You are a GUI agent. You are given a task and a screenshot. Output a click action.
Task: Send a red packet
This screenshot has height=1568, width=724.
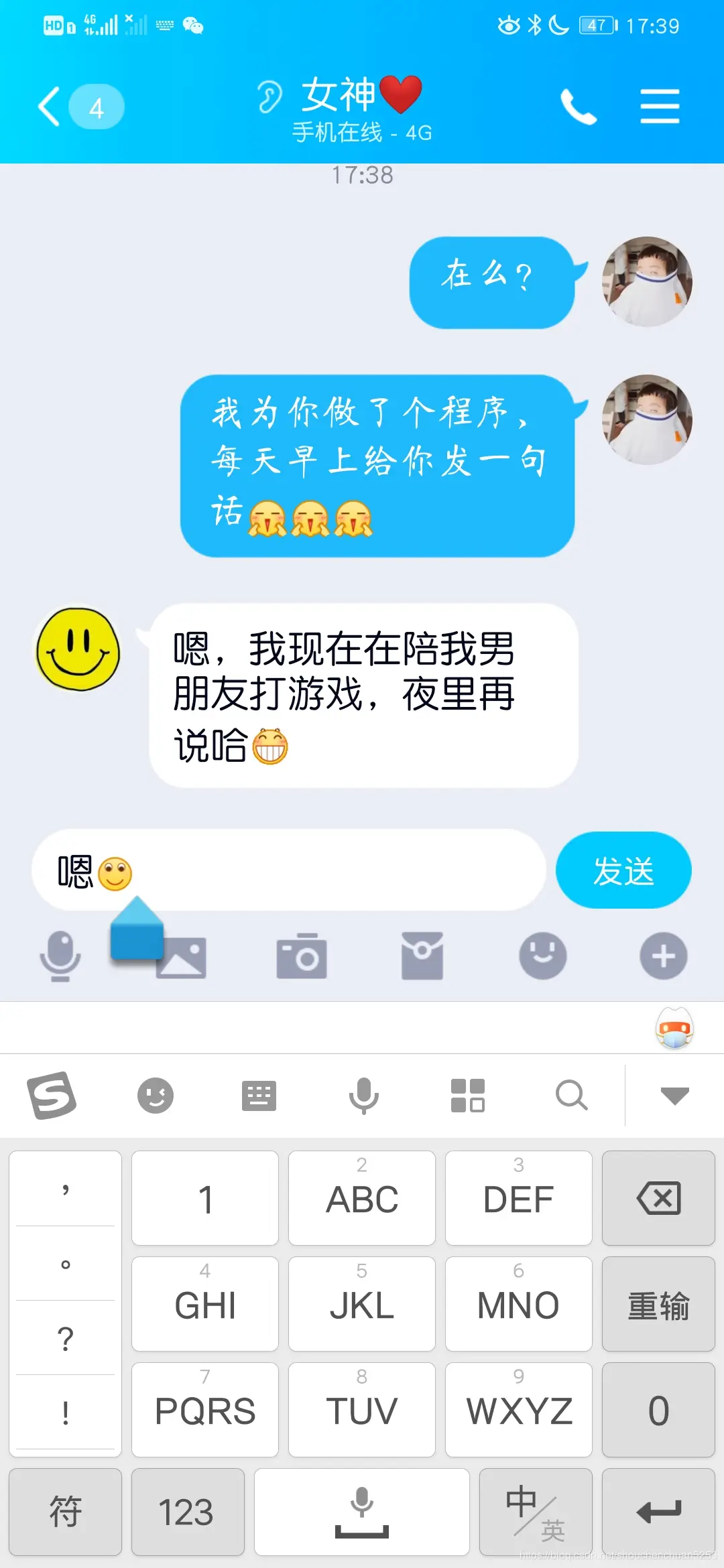[422, 956]
